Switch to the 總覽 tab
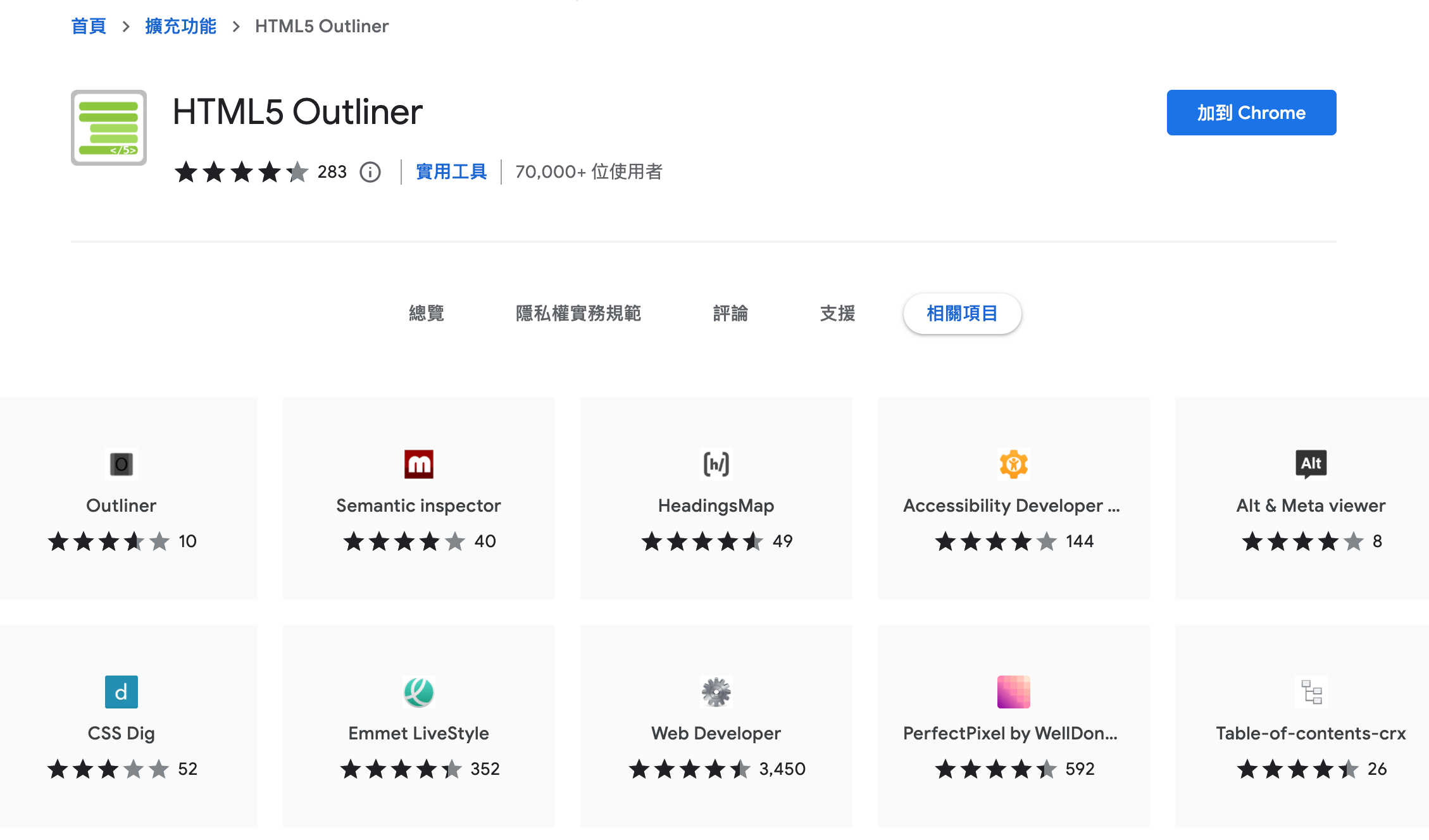The height and width of the screenshot is (840, 1429). point(426,313)
